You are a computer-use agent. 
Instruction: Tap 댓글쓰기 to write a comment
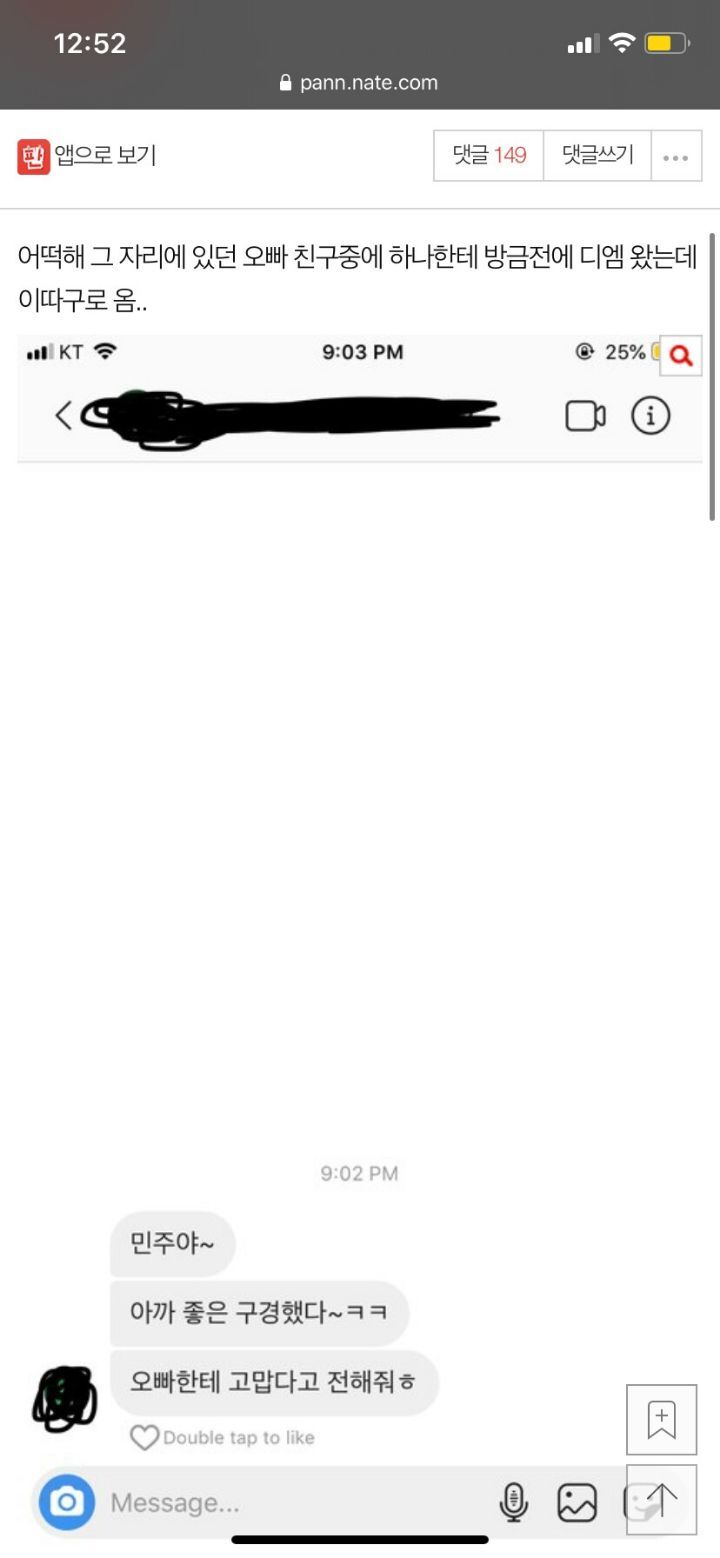pyautogui.click(x=597, y=156)
